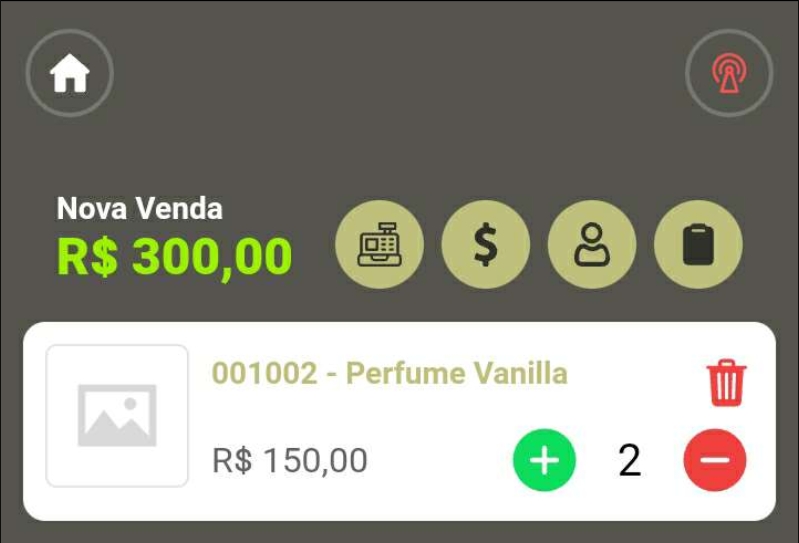Image resolution: width=799 pixels, height=543 pixels.
Task: Go to the home screen
Action: tap(70, 73)
